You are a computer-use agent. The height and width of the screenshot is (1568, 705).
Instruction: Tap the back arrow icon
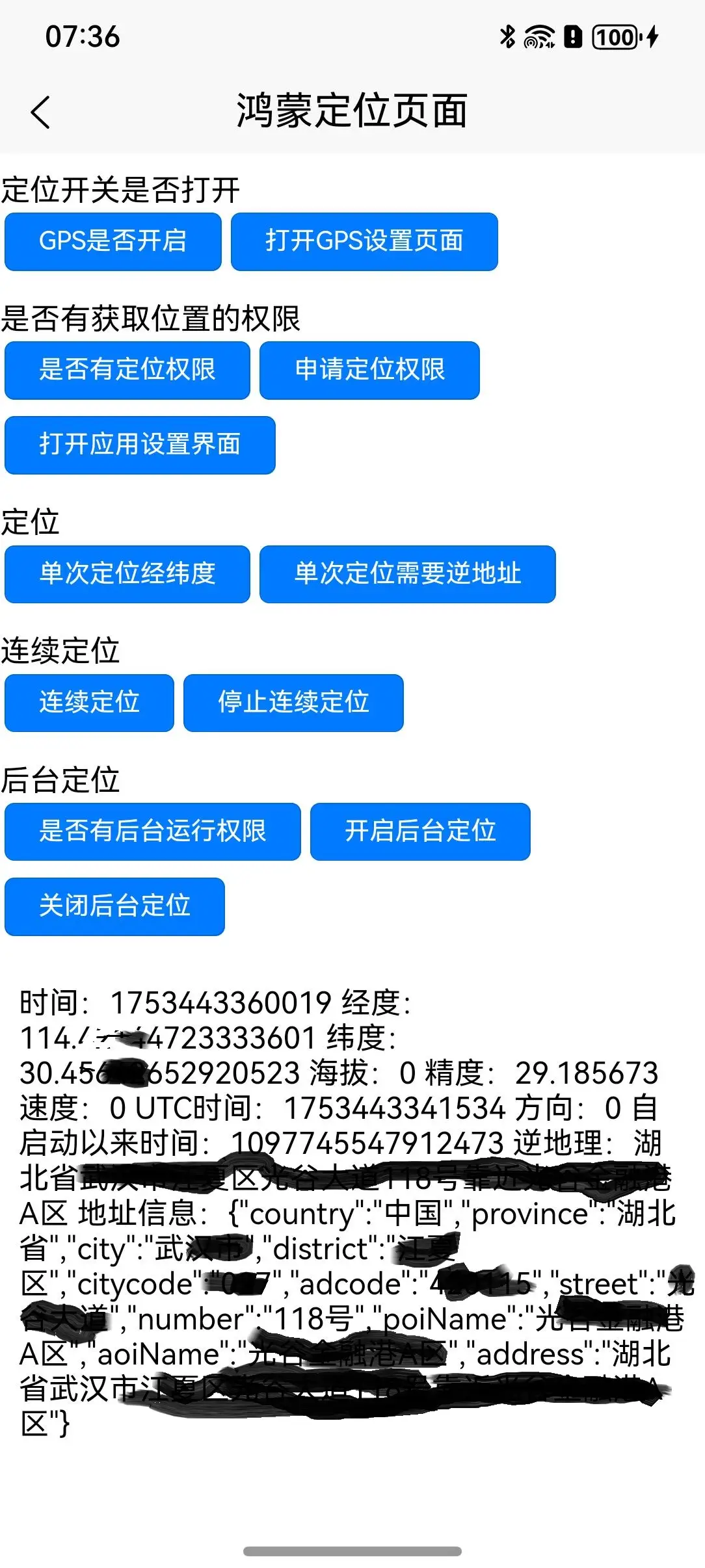tap(41, 112)
